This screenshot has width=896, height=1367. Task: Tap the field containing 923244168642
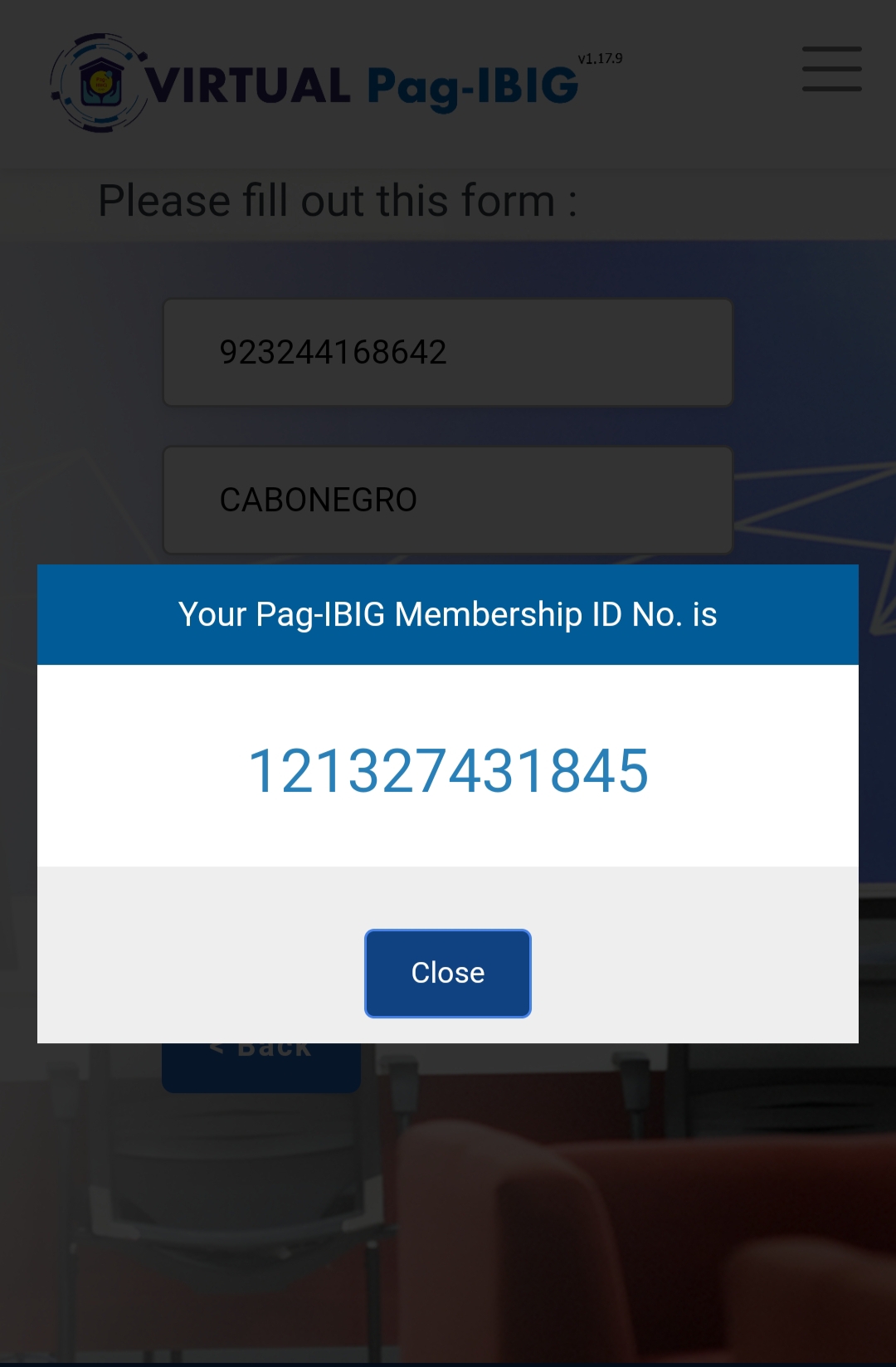(x=447, y=353)
